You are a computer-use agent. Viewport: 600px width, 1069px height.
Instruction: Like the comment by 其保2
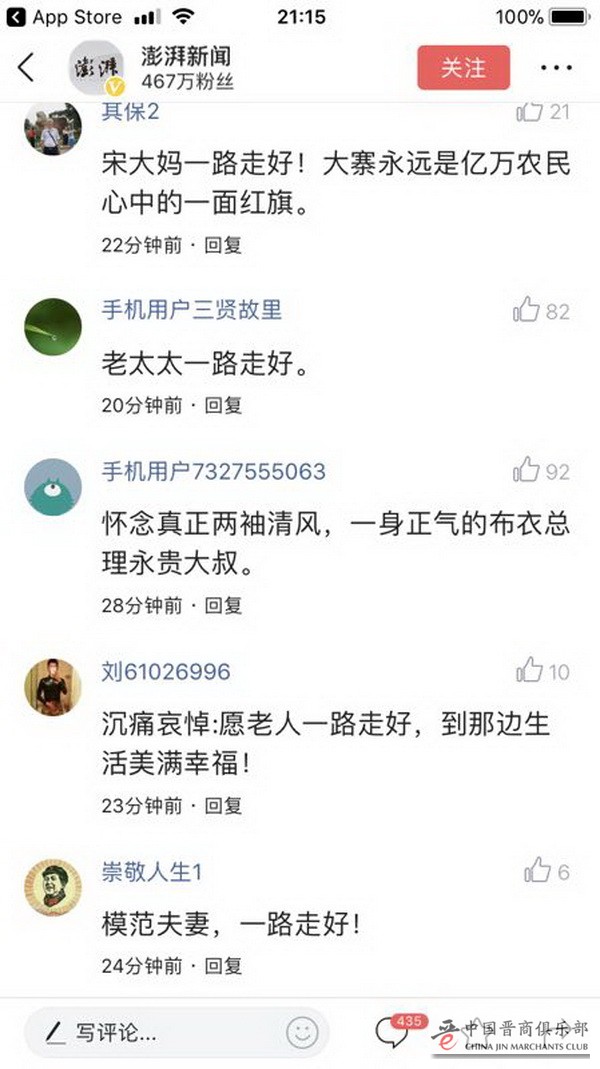528,112
